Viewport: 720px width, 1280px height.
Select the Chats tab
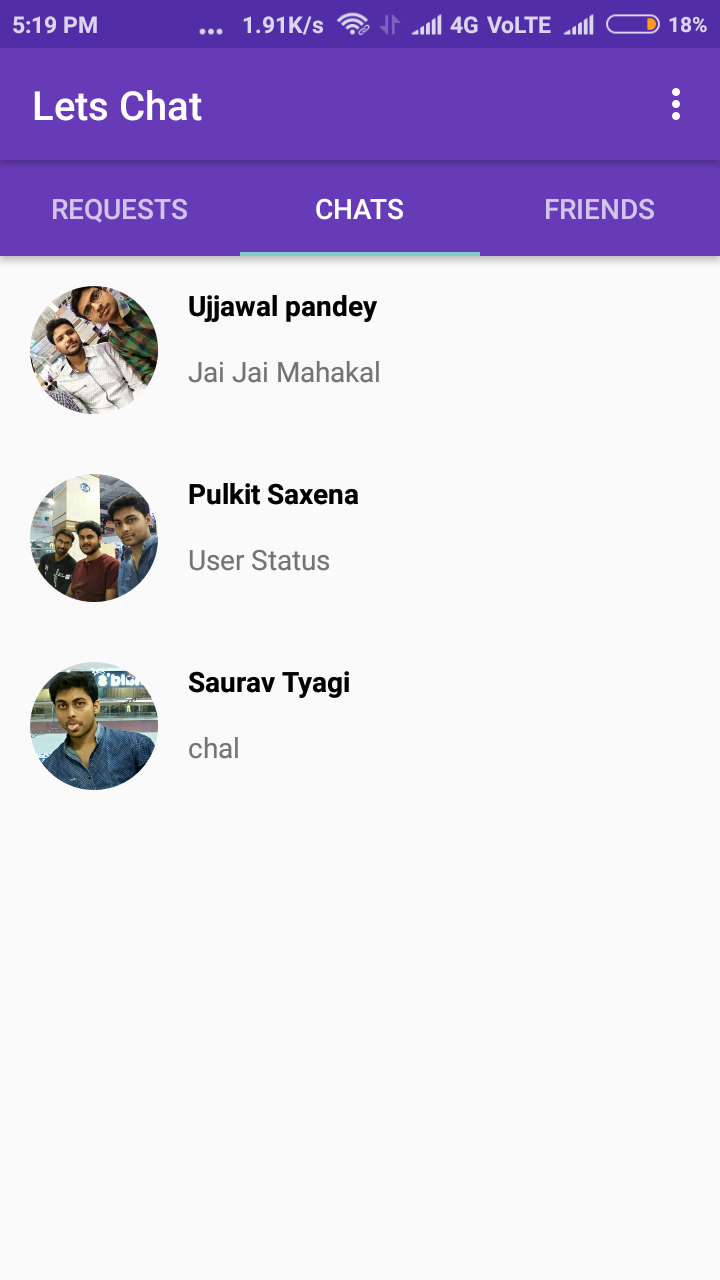click(360, 209)
